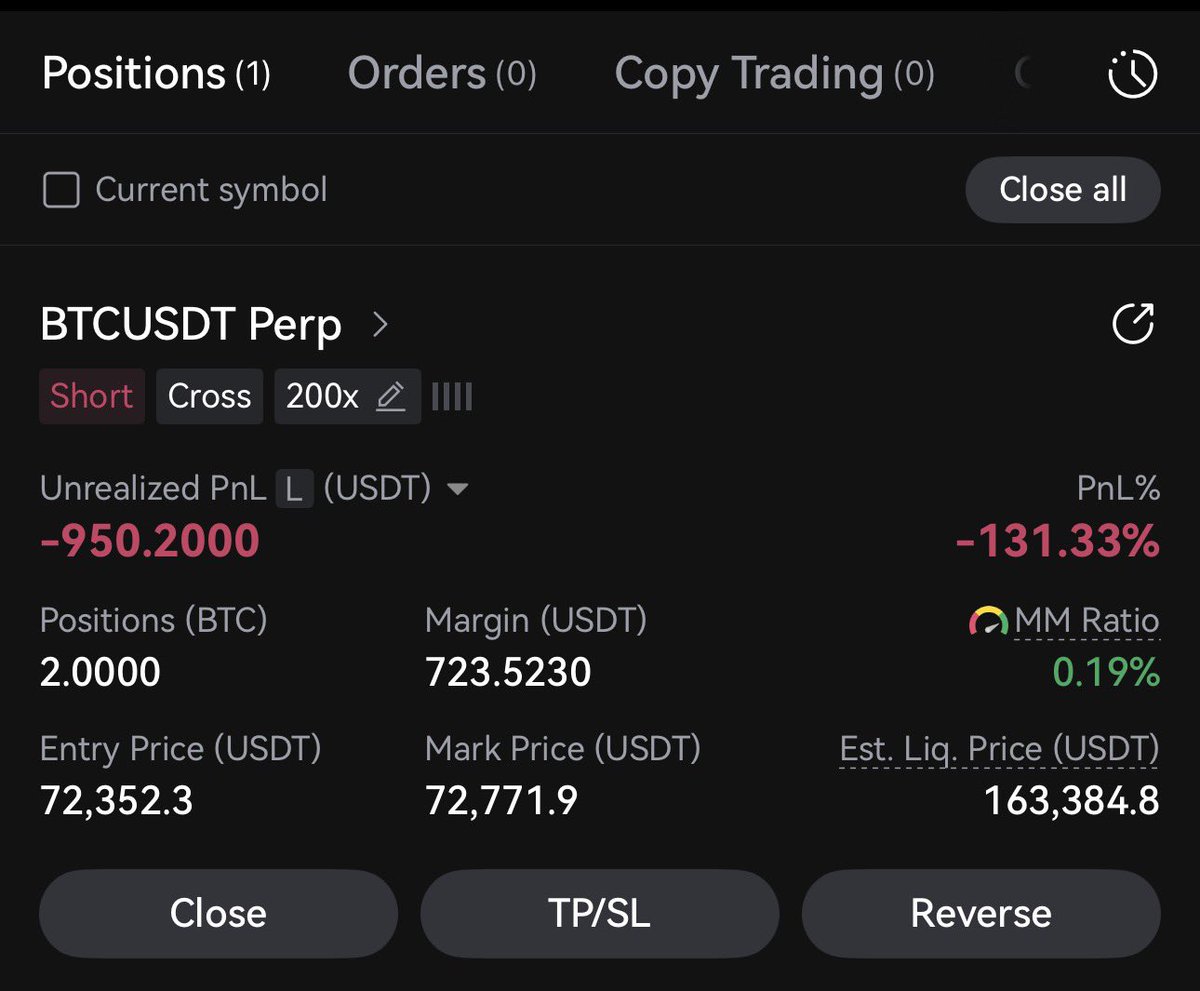Check the Current symbol box
This screenshot has height=991, width=1200.
coord(61,190)
